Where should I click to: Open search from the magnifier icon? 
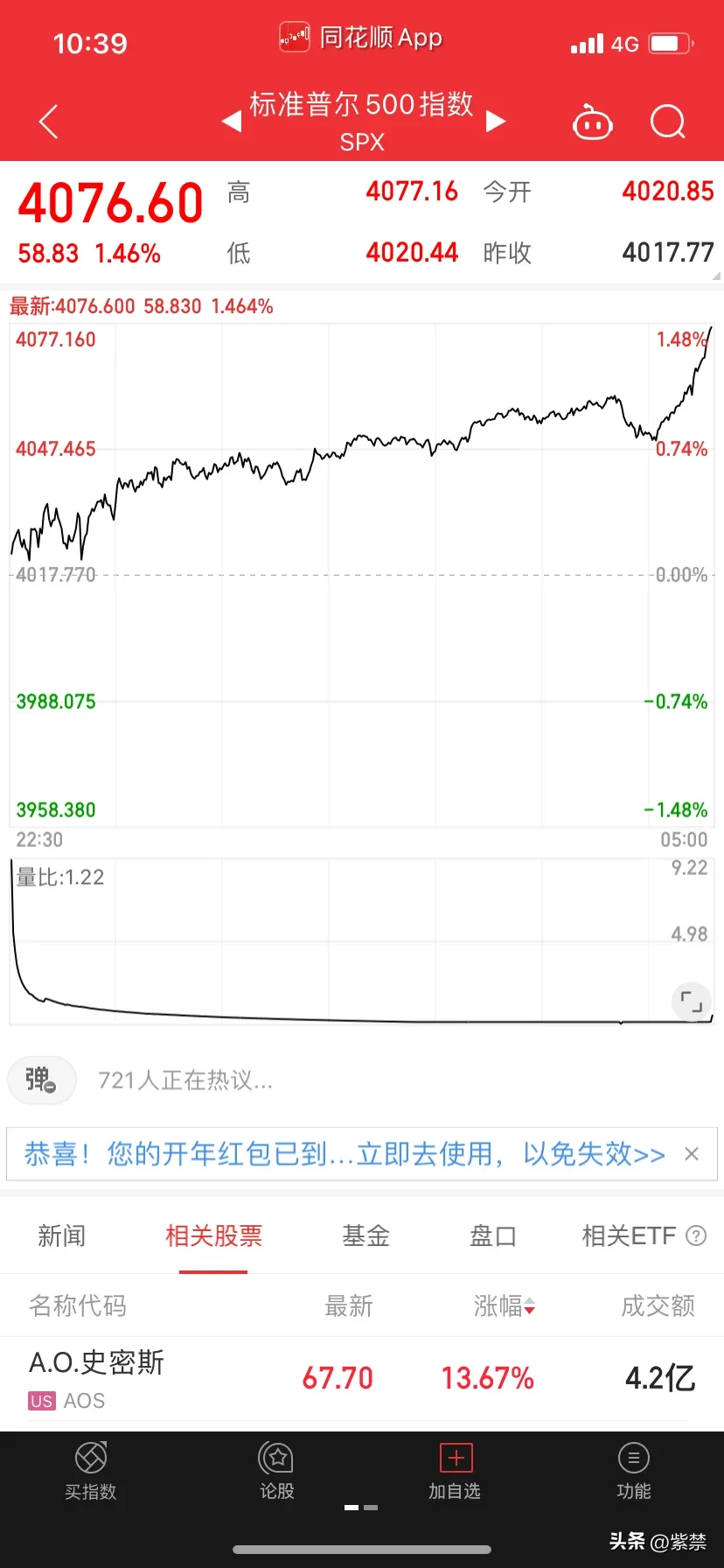pyautogui.click(x=668, y=122)
